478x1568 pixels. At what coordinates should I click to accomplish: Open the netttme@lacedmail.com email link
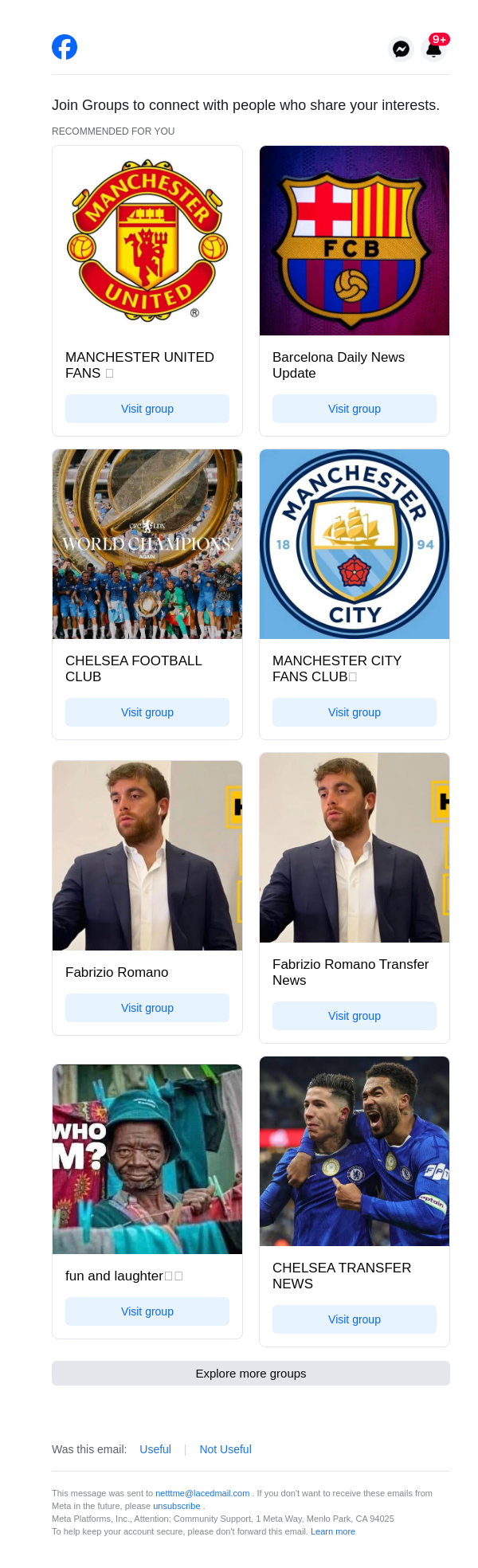point(202,1493)
